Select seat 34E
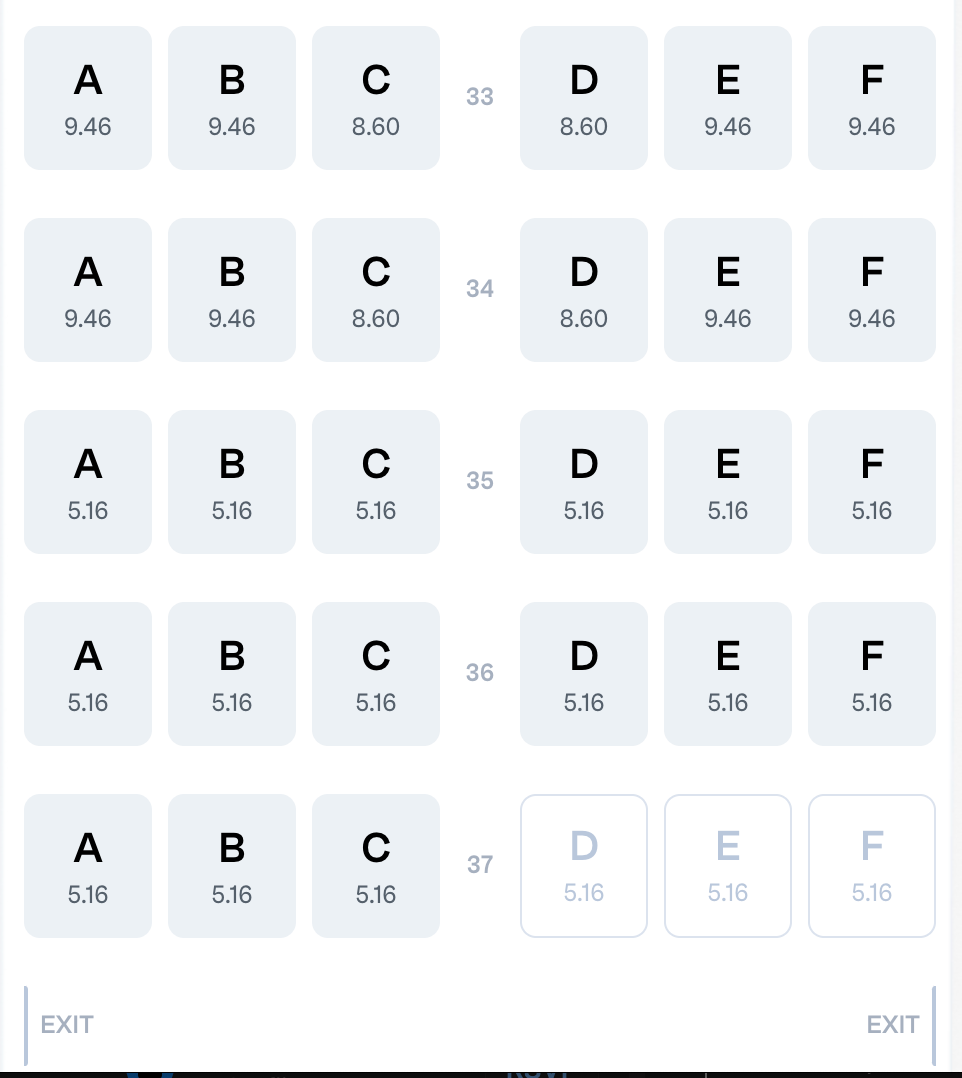 point(728,290)
